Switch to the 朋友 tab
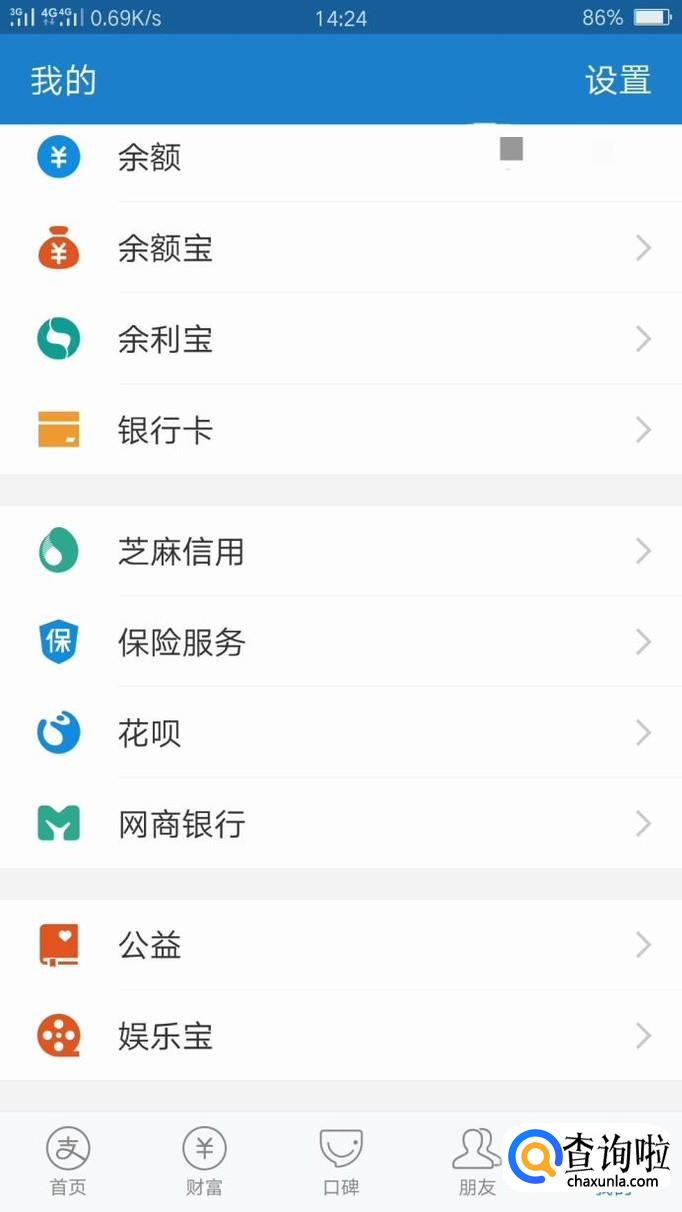This screenshot has height=1212, width=682. [476, 1162]
